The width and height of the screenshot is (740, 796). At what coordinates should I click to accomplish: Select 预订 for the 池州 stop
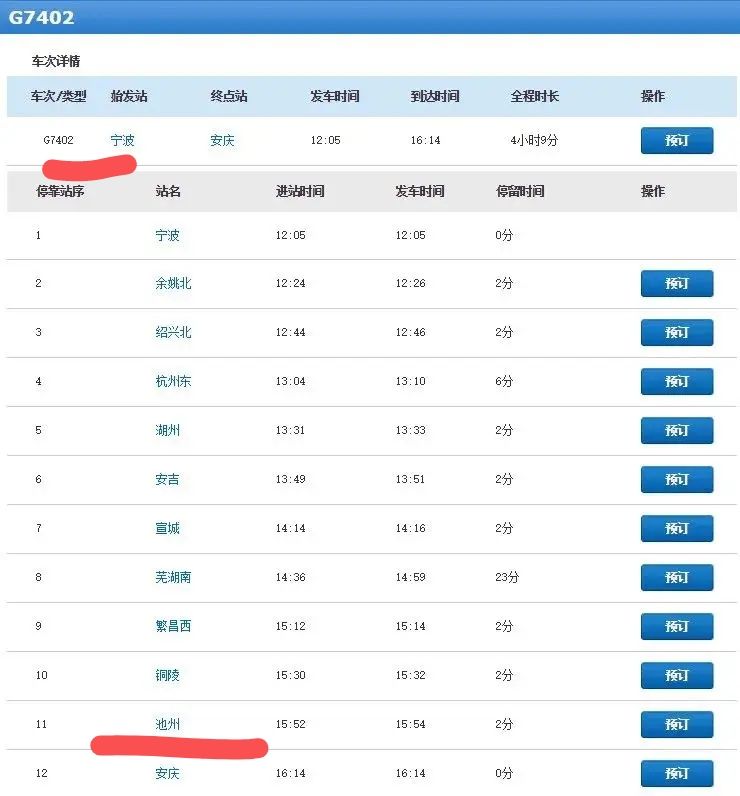[x=676, y=725]
